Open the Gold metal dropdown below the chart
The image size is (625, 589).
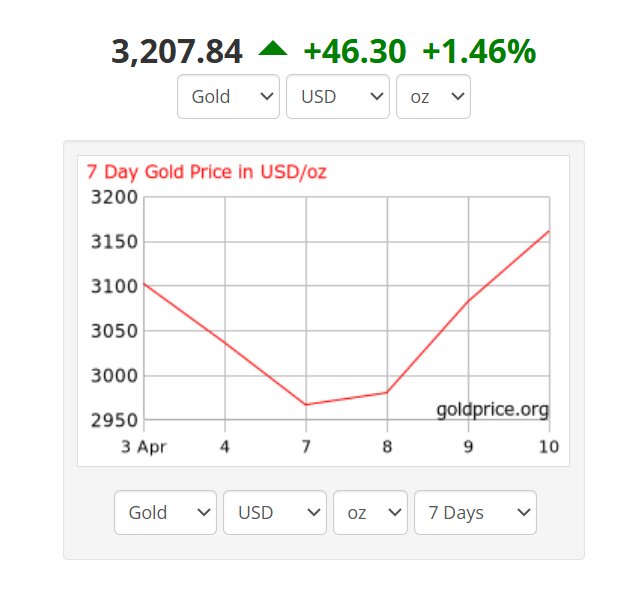pos(165,513)
